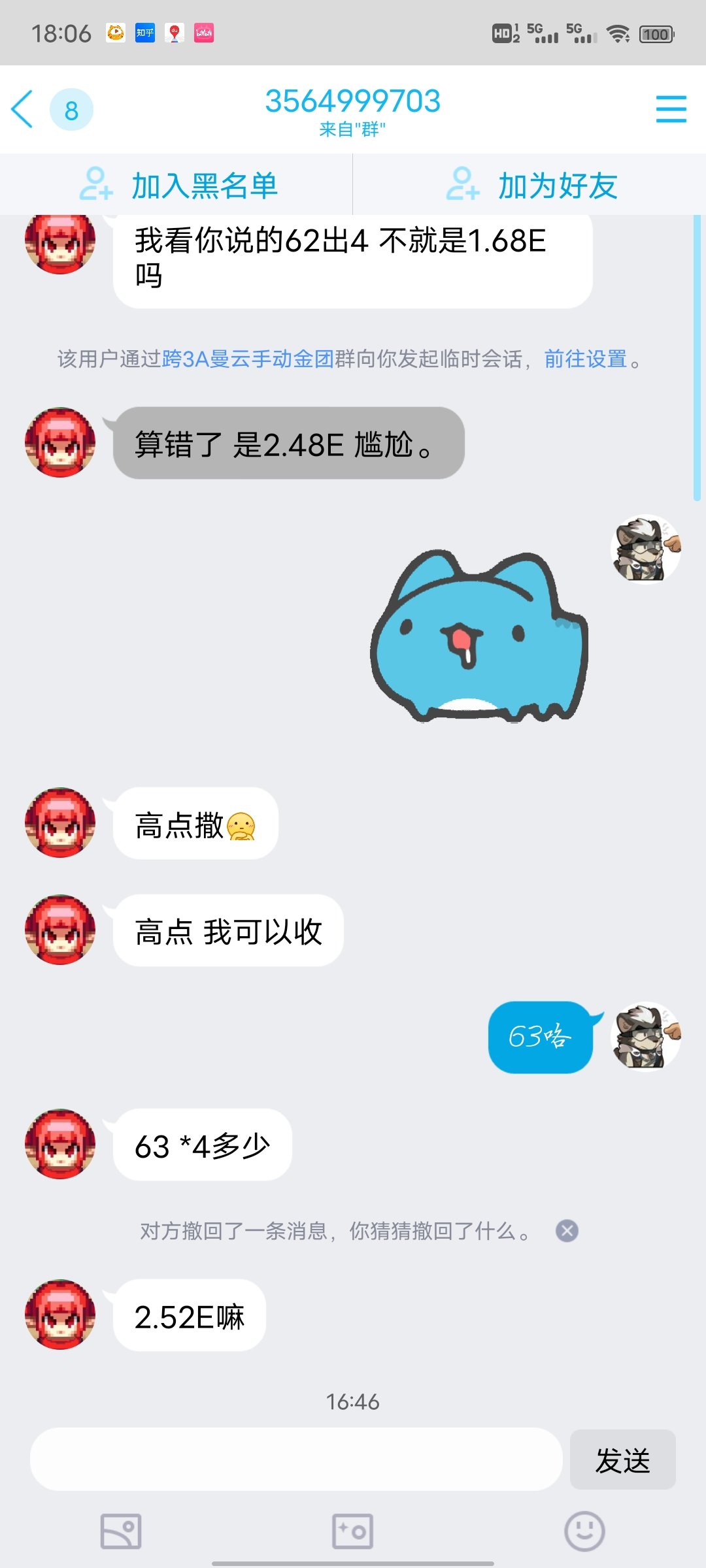Tap the 加入黑名单 option
This screenshot has height=1568, width=706.
(x=205, y=185)
